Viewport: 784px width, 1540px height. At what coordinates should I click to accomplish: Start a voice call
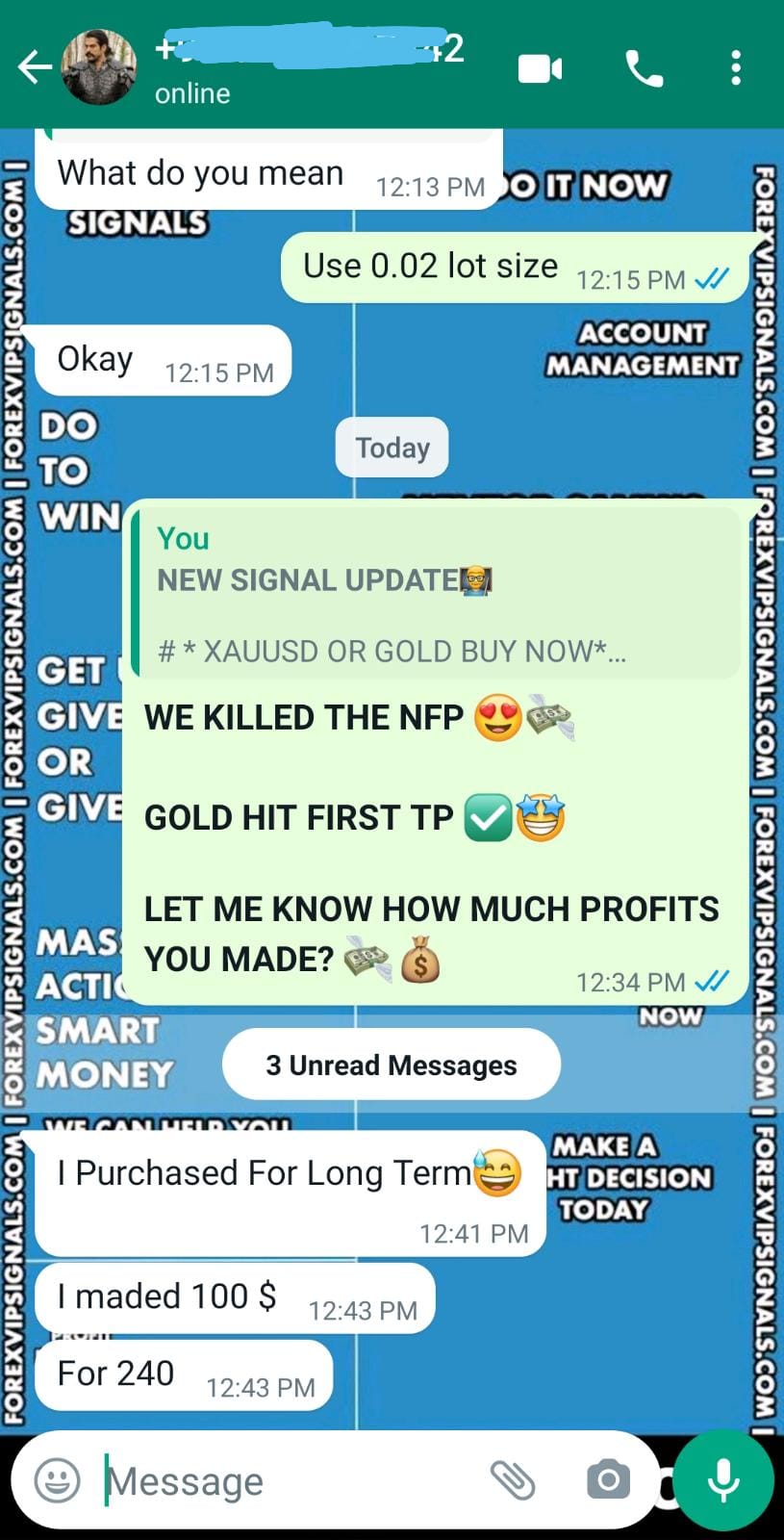coord(644,68)
